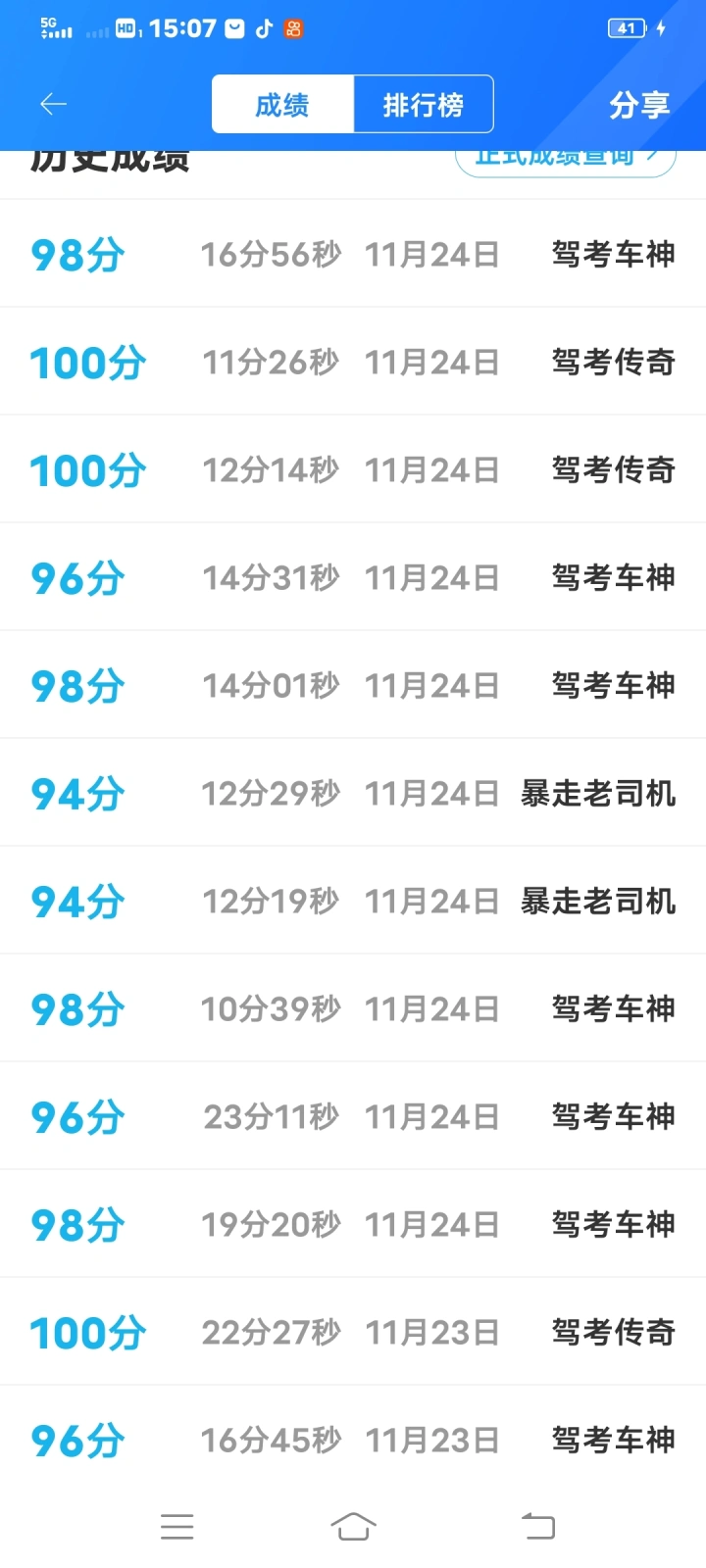View the 96分 record with 14分31秒
Image resolution: width=706 pixels, height=1568 pixels.
353,577
